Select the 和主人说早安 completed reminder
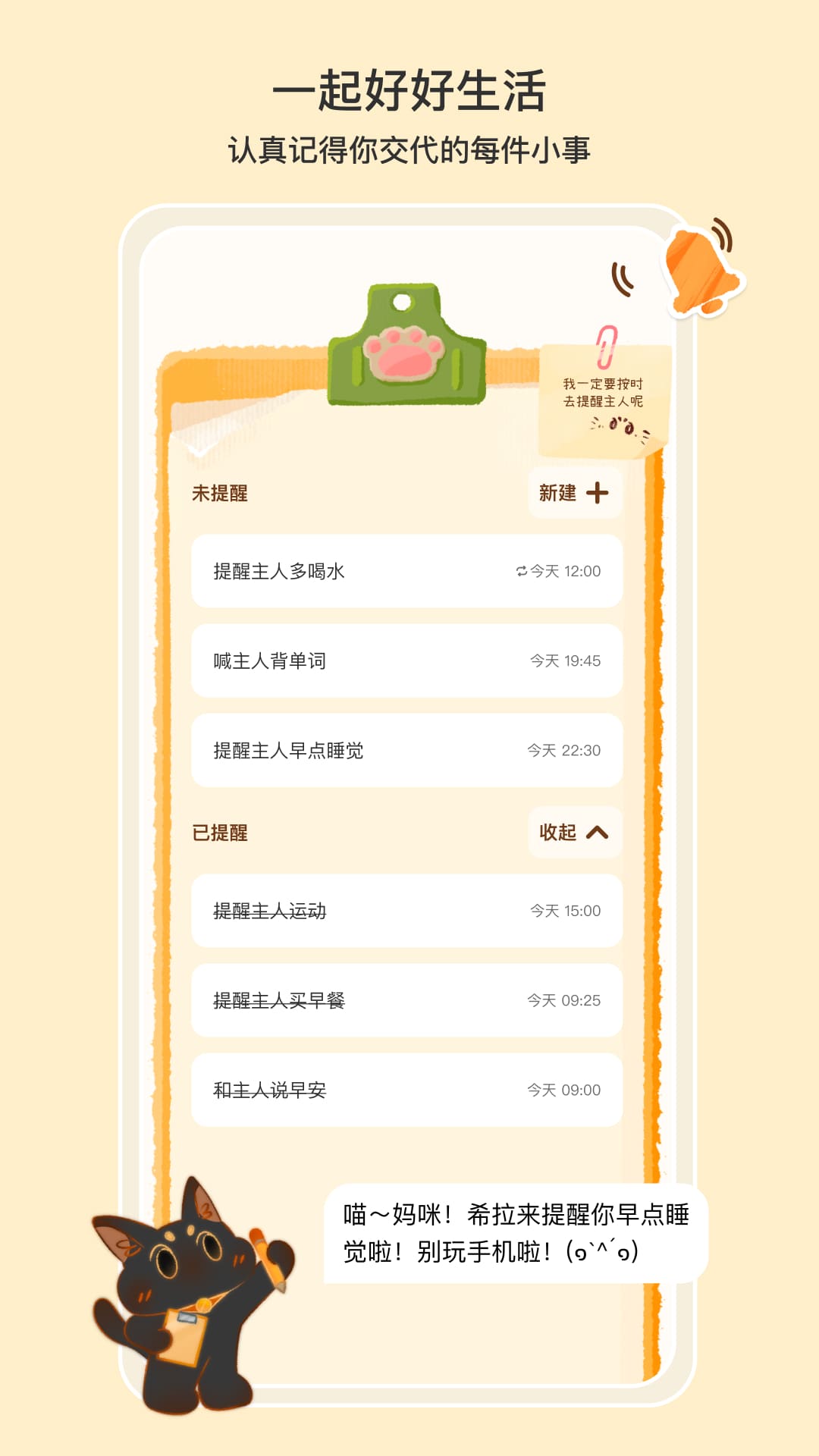Screen dimensions: 819x1456 (407, 1090)
